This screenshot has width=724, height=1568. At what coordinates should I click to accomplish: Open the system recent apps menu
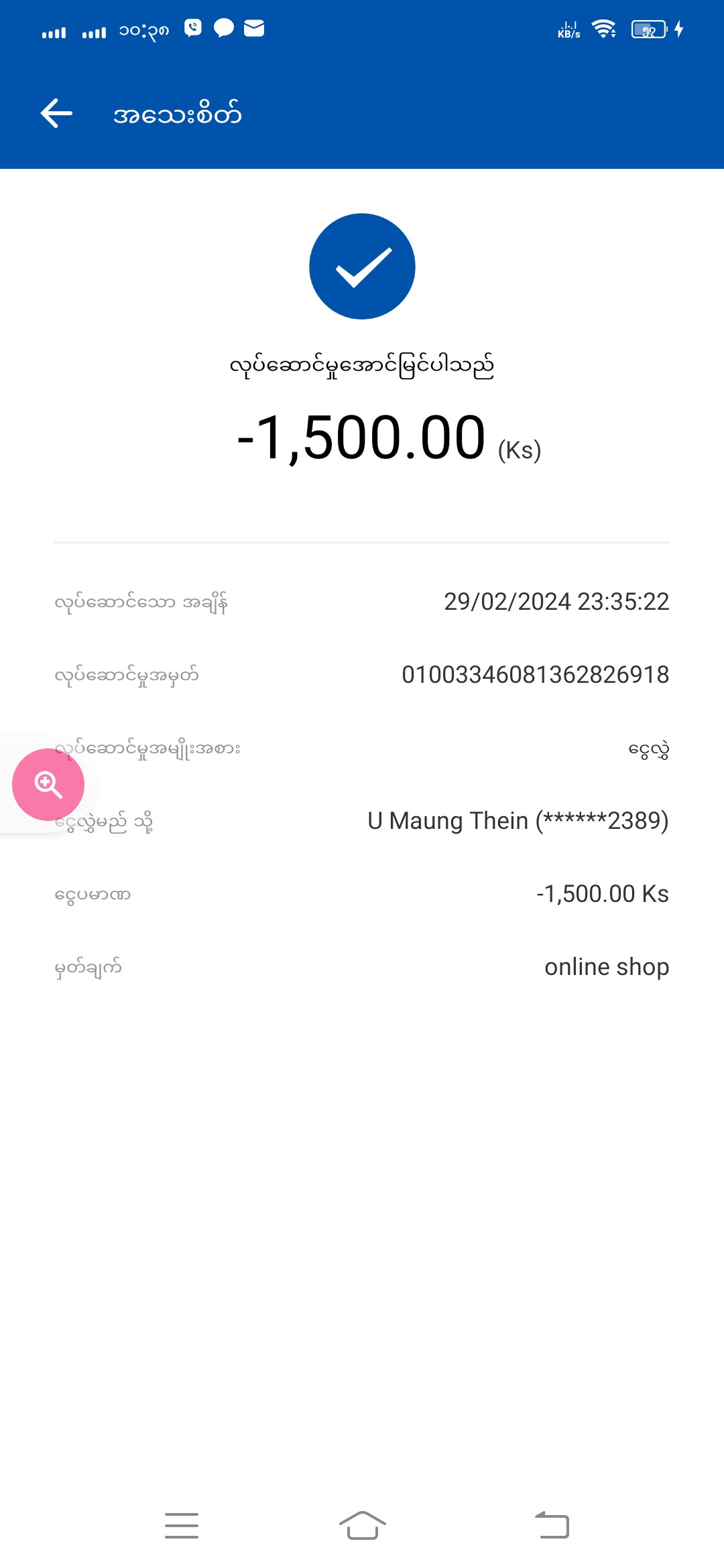(182, 1526)
